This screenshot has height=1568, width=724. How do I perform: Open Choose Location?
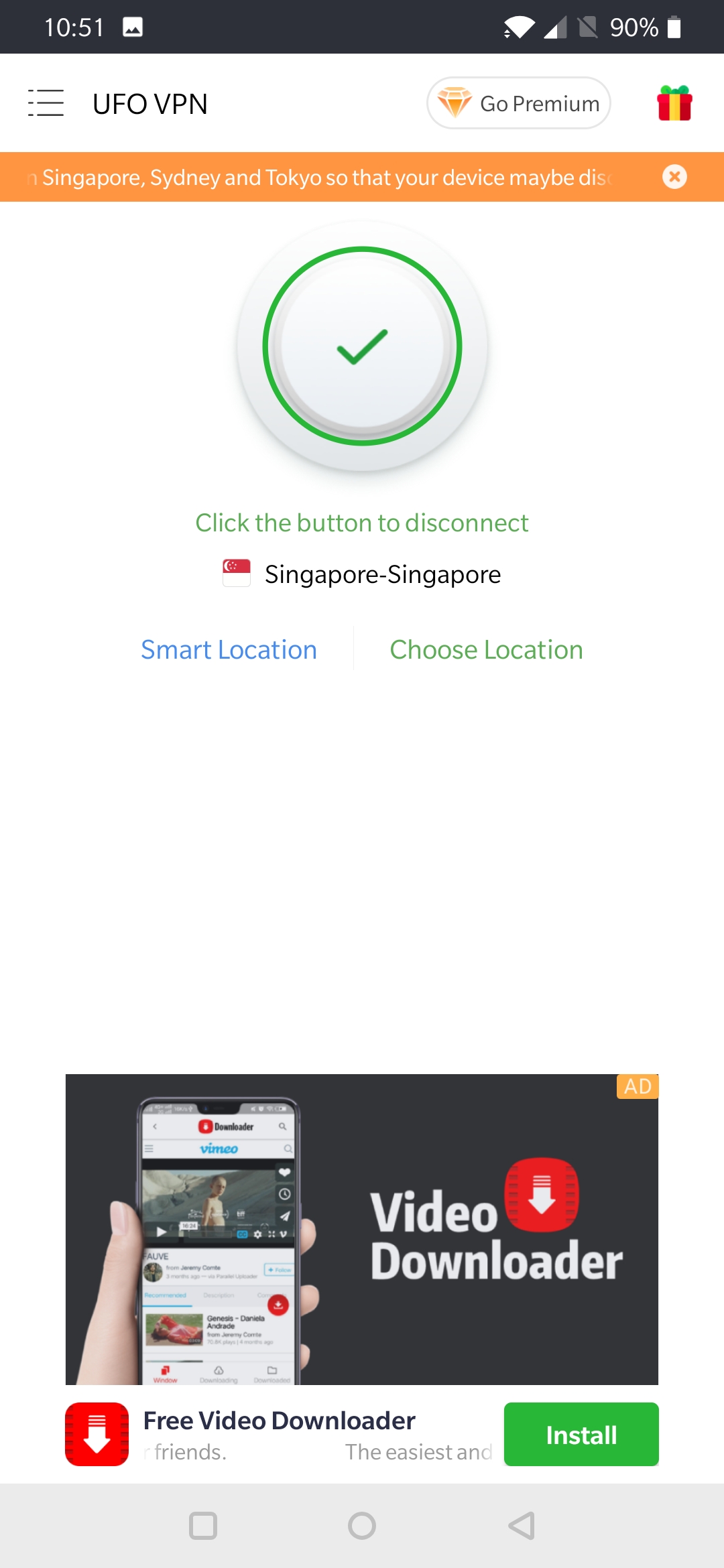(486, 650)
